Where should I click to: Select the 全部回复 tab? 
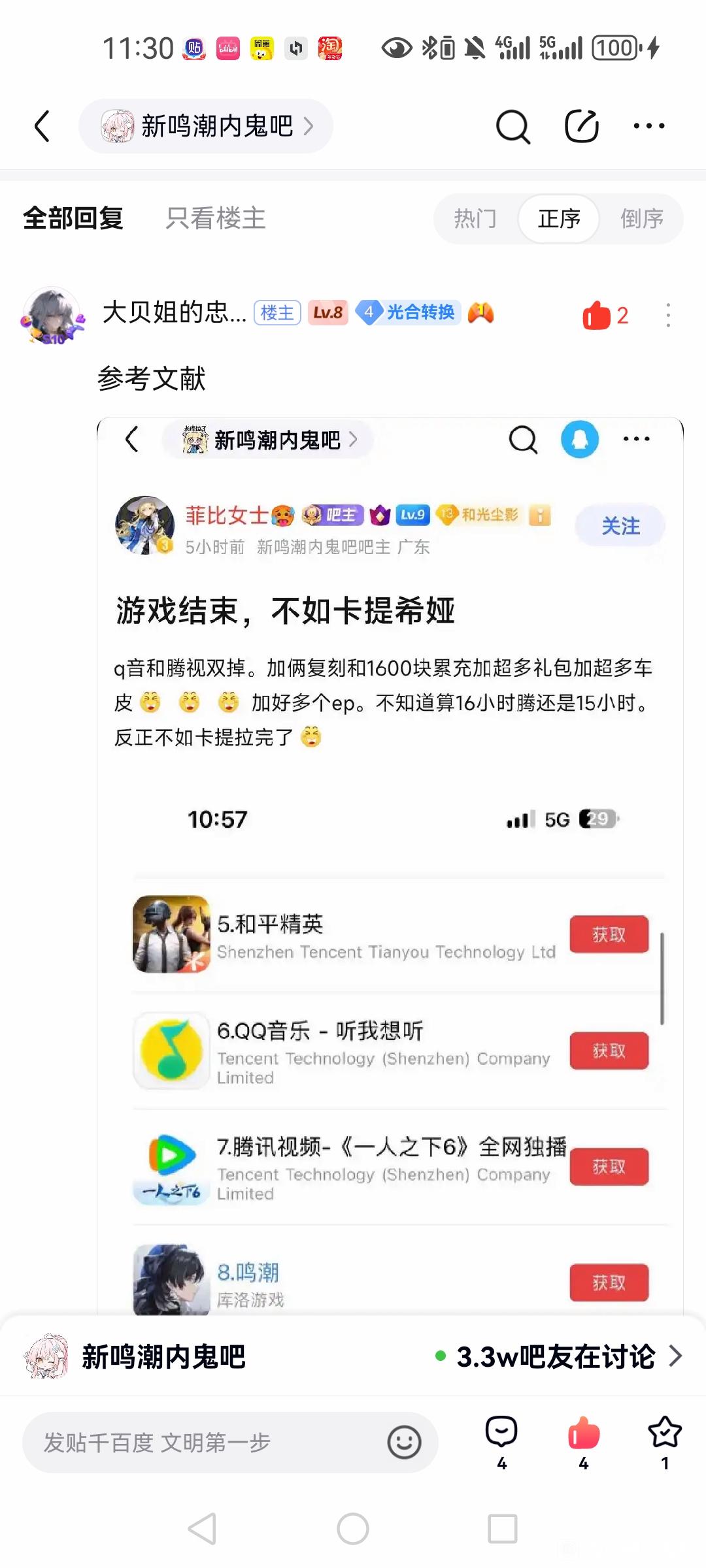[x=73, y=218]
